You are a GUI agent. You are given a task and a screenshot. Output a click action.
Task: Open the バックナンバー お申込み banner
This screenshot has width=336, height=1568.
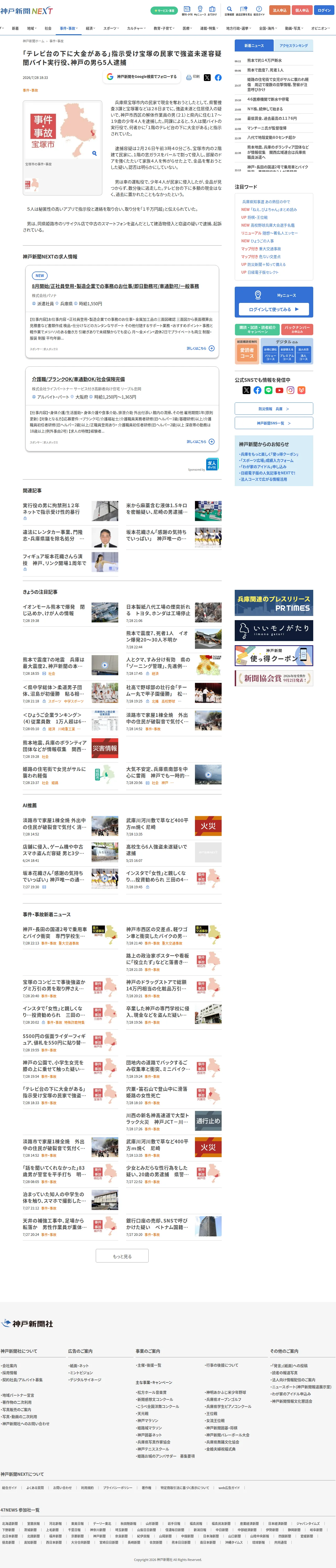click(298, 329)
